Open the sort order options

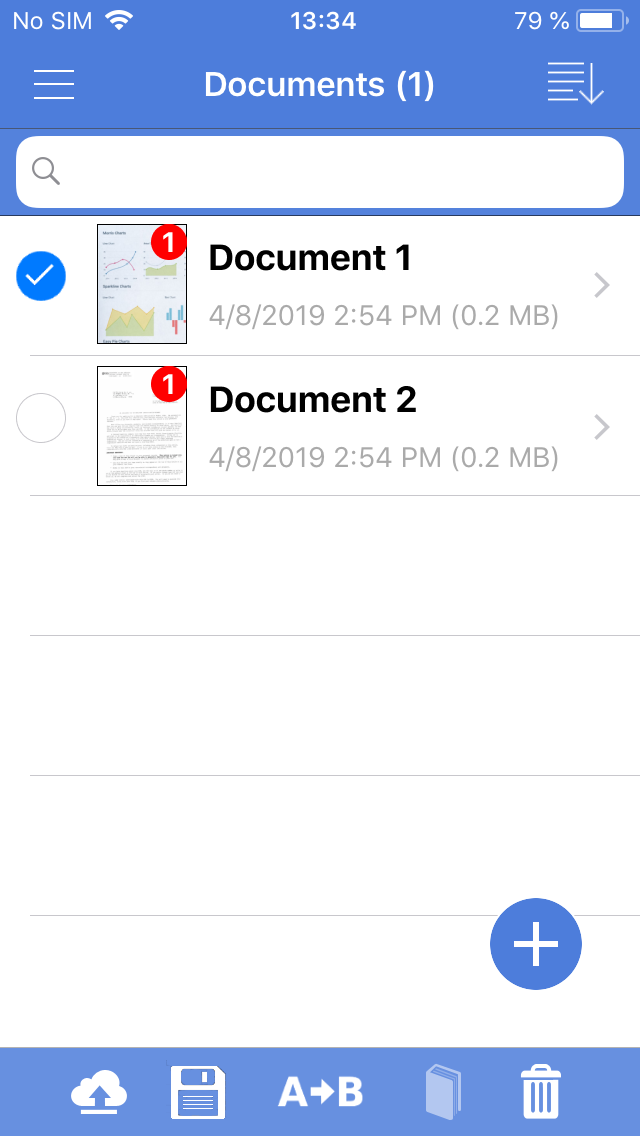576,84
